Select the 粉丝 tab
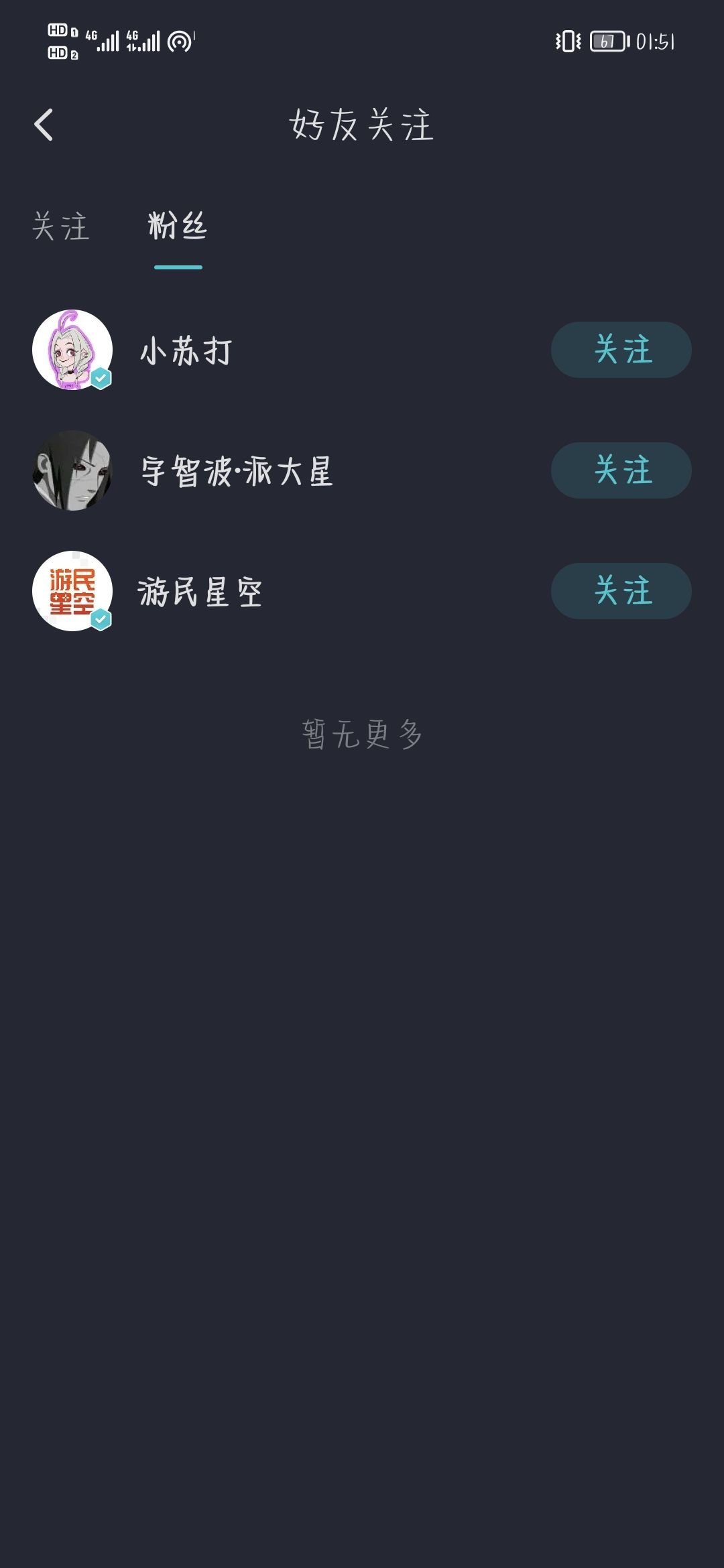 coord(178,226)
